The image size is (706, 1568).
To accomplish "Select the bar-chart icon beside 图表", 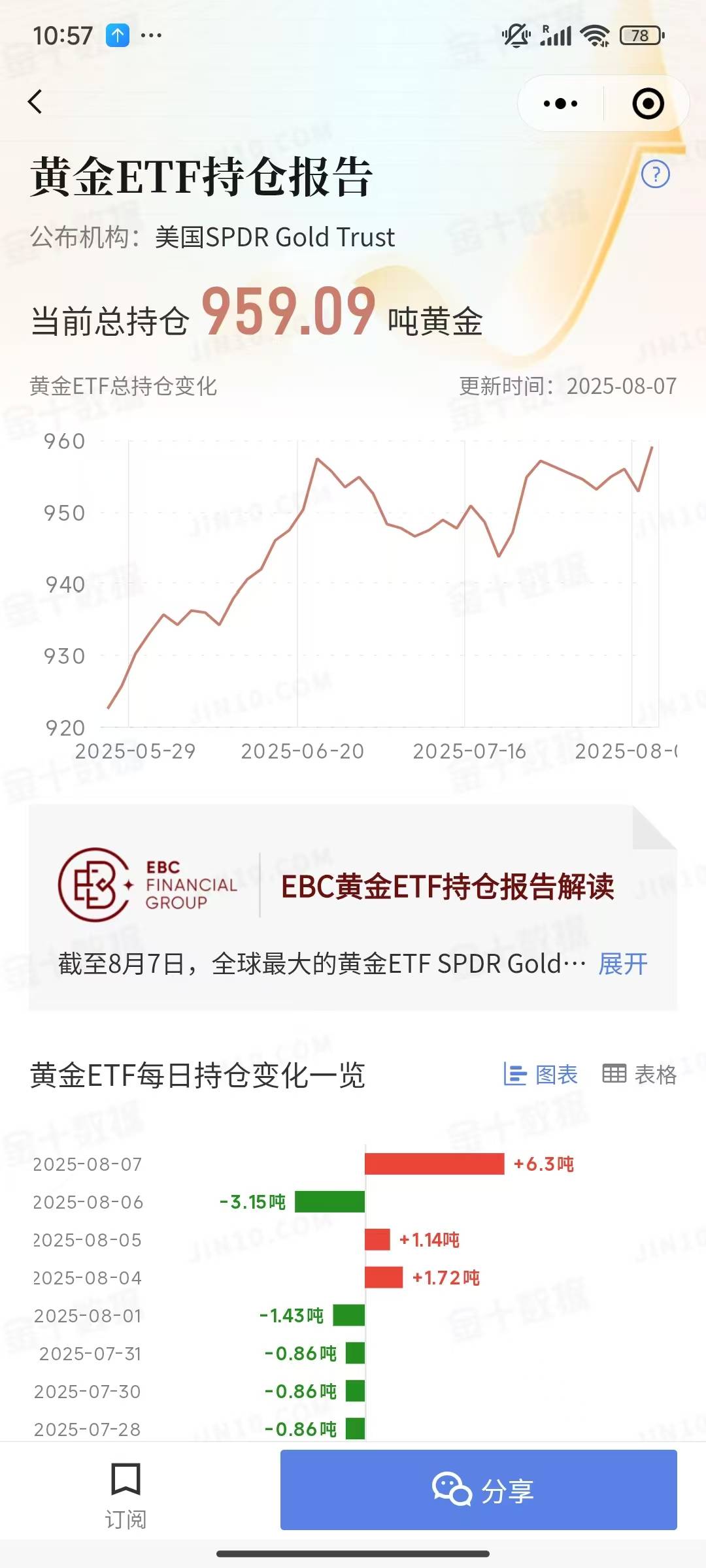I will pos(516,1073).
